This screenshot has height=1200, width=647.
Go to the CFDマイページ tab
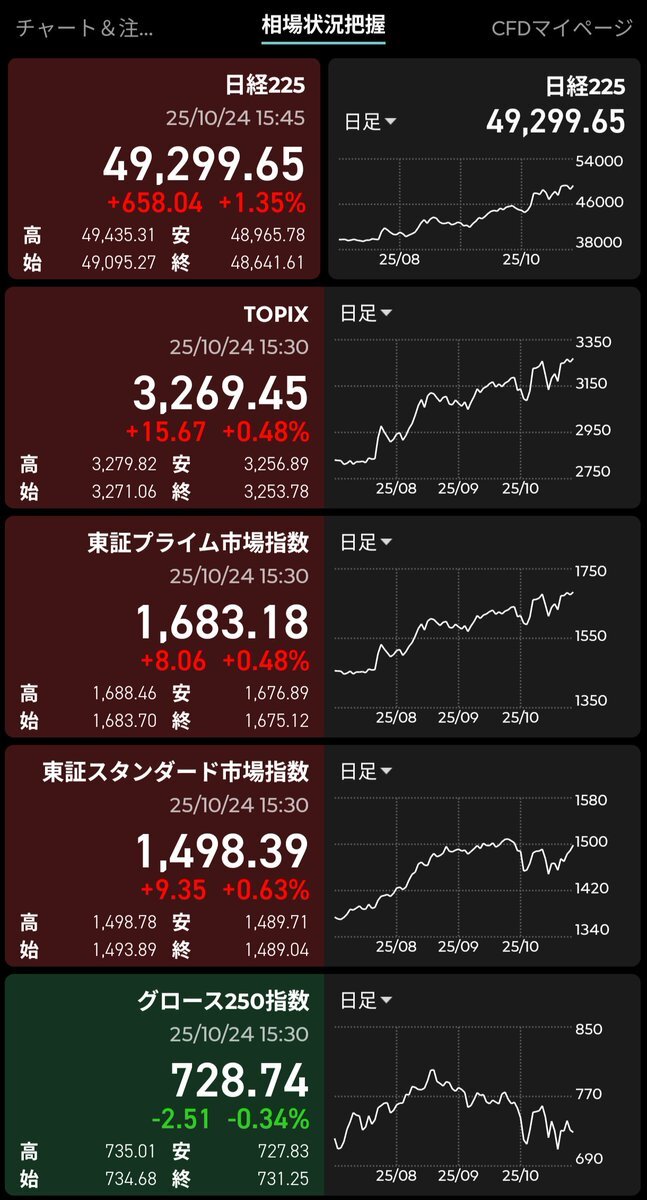[562, 27]
